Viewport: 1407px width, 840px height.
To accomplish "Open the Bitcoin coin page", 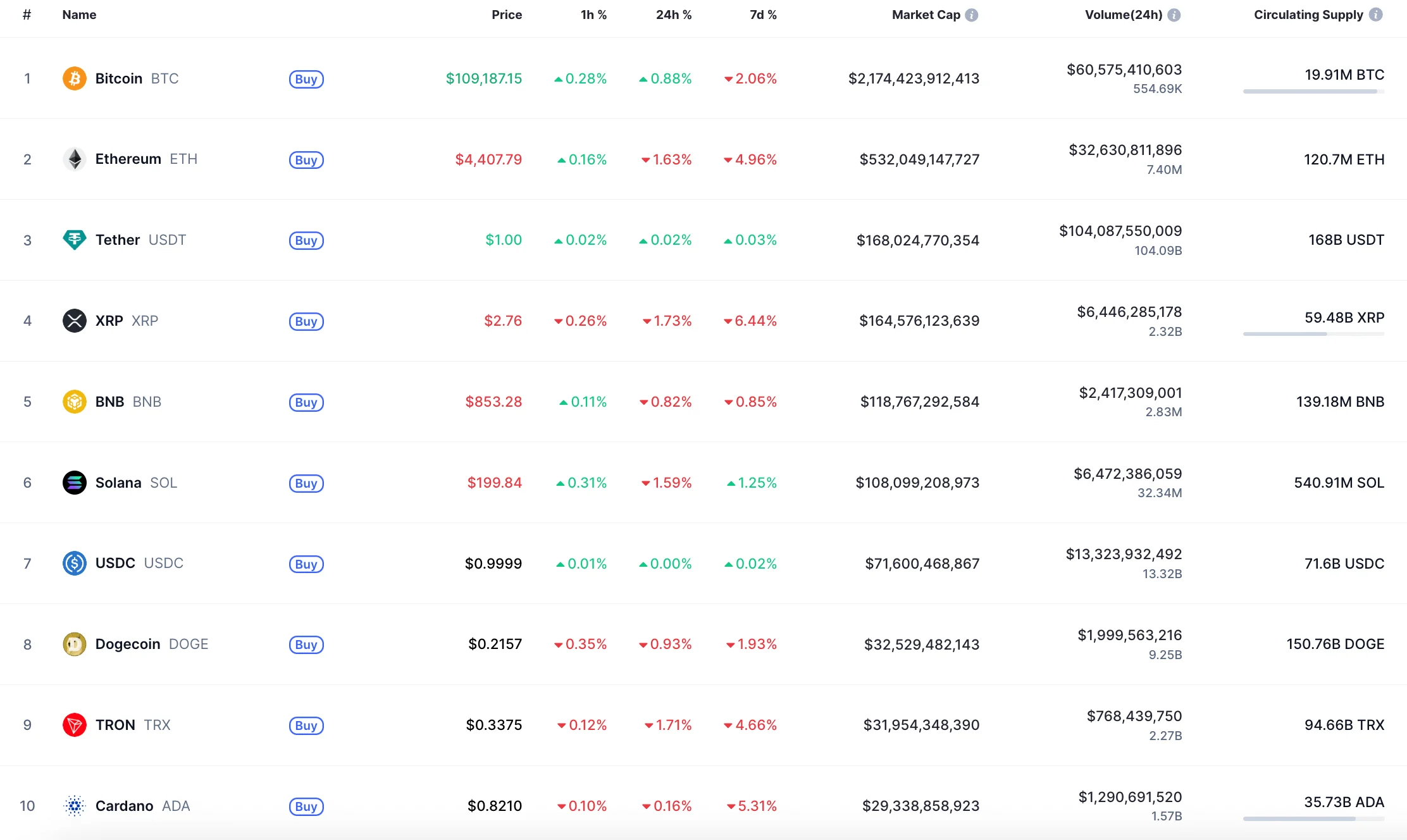I will (x=119, y=78).
